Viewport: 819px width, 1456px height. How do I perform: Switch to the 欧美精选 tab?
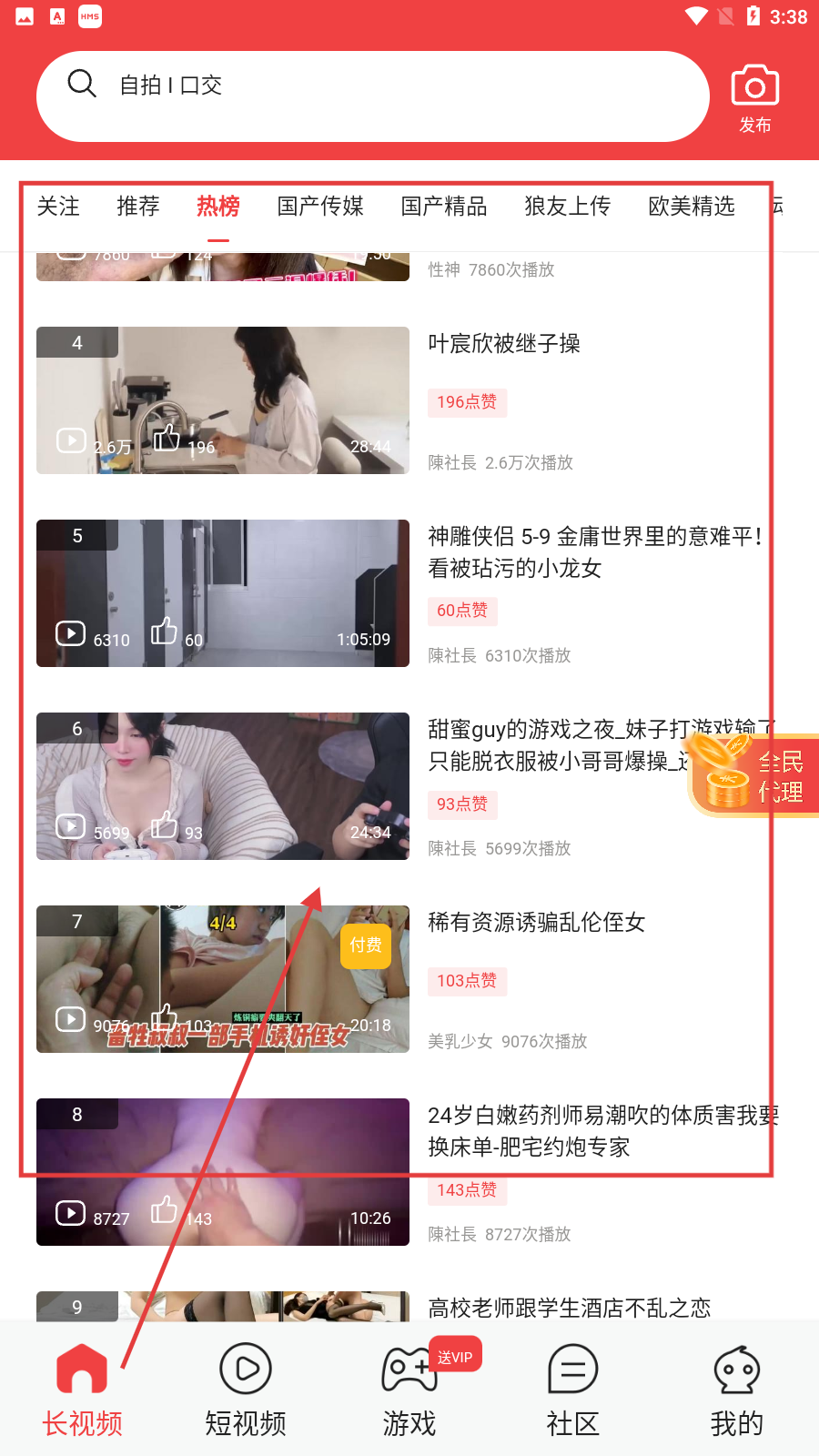691,207
